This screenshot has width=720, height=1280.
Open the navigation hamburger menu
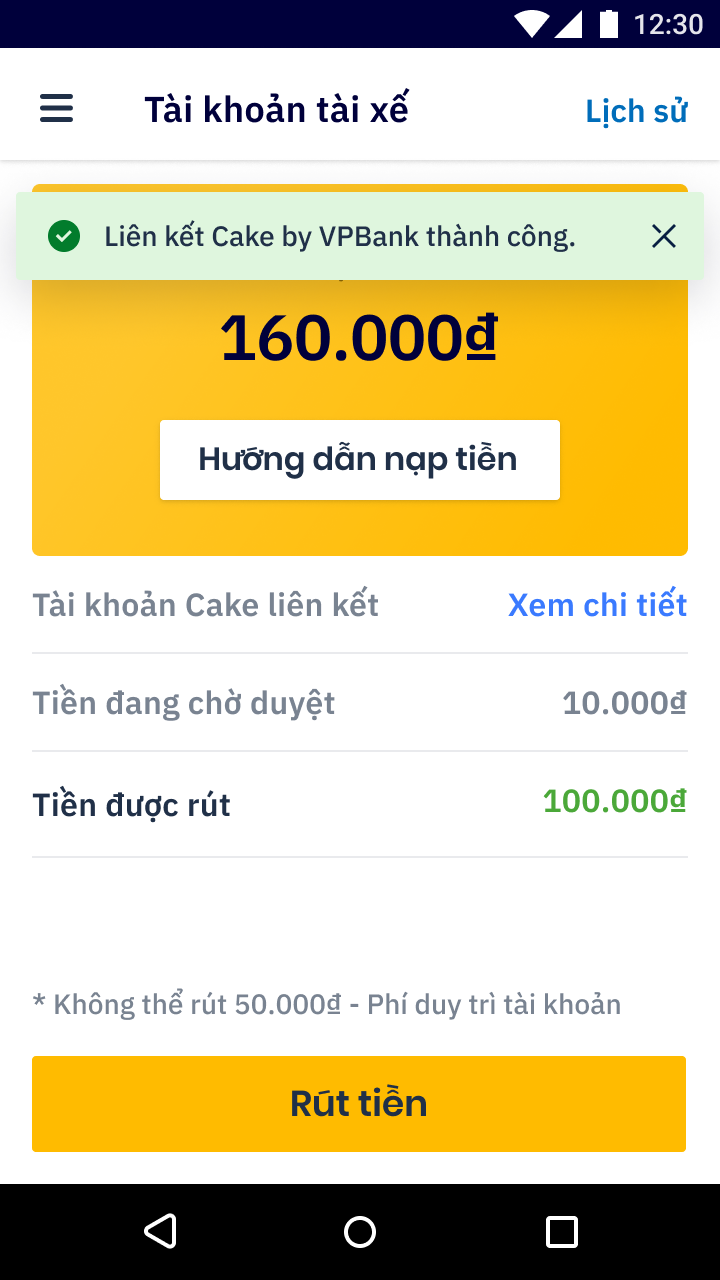tap(56, 108)
